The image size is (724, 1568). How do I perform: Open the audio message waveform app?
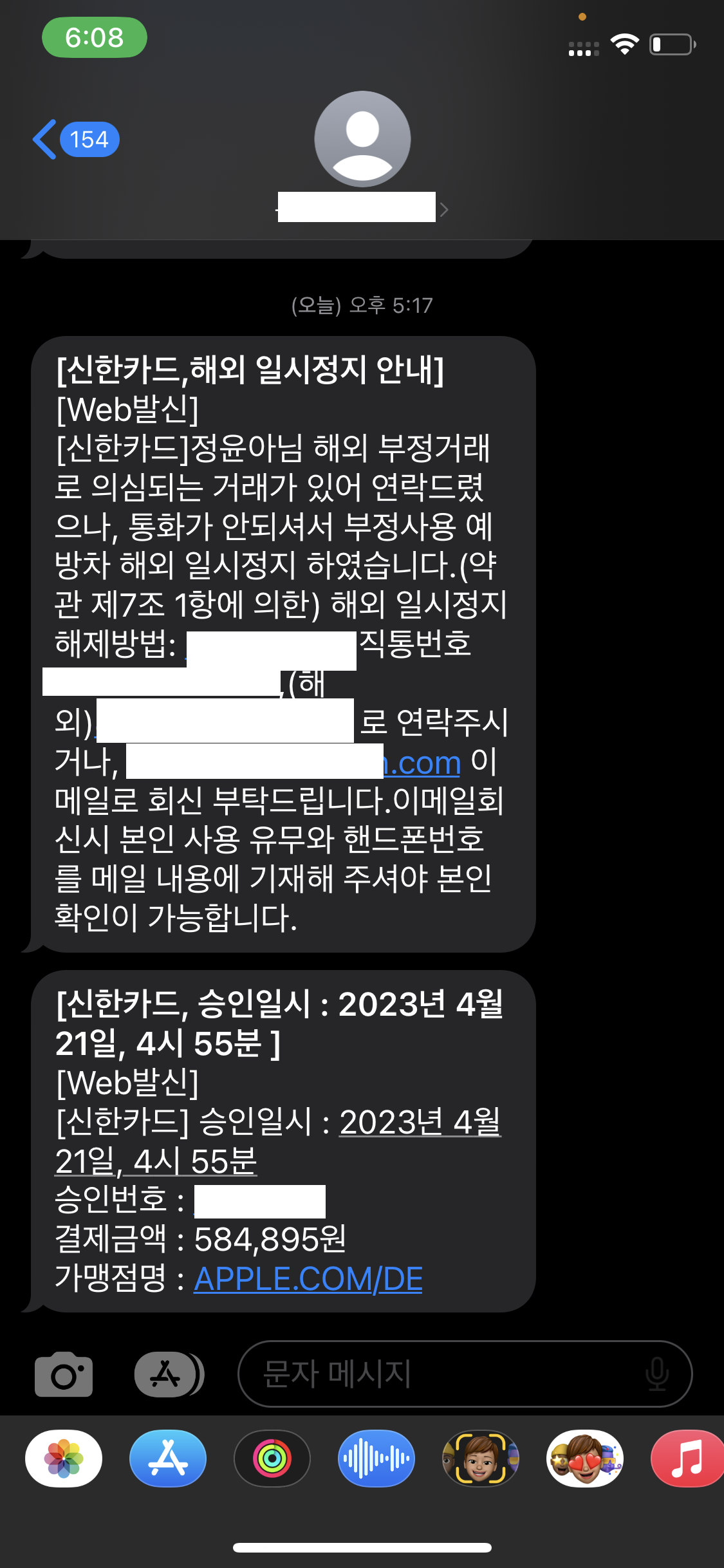(x=376, y=1459)
